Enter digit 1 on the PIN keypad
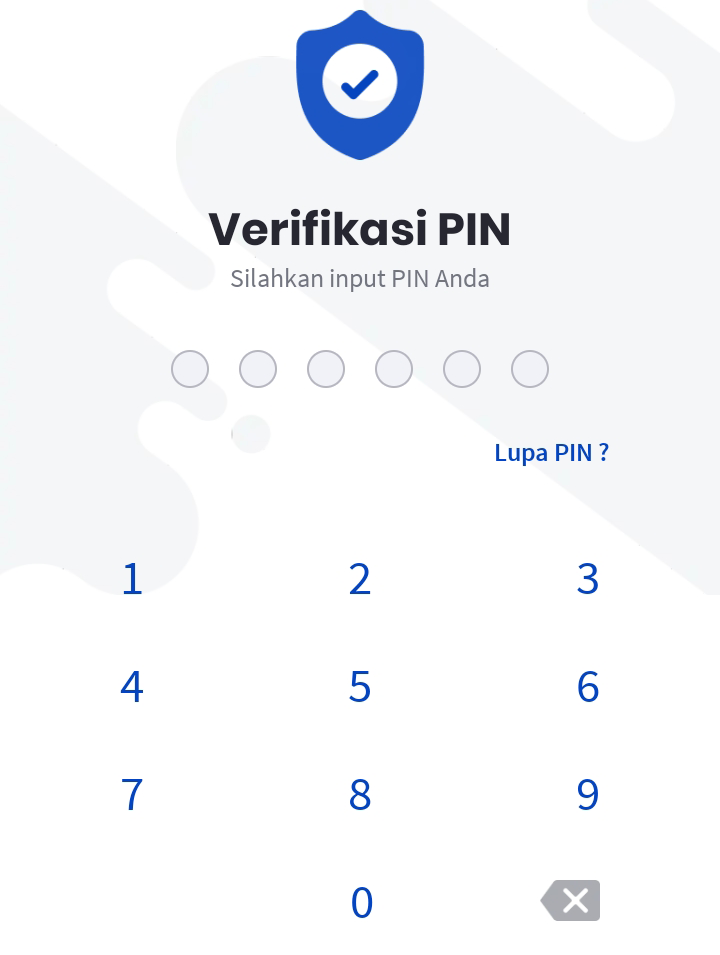This screenshot has width=720, height=955. (132, 579)
